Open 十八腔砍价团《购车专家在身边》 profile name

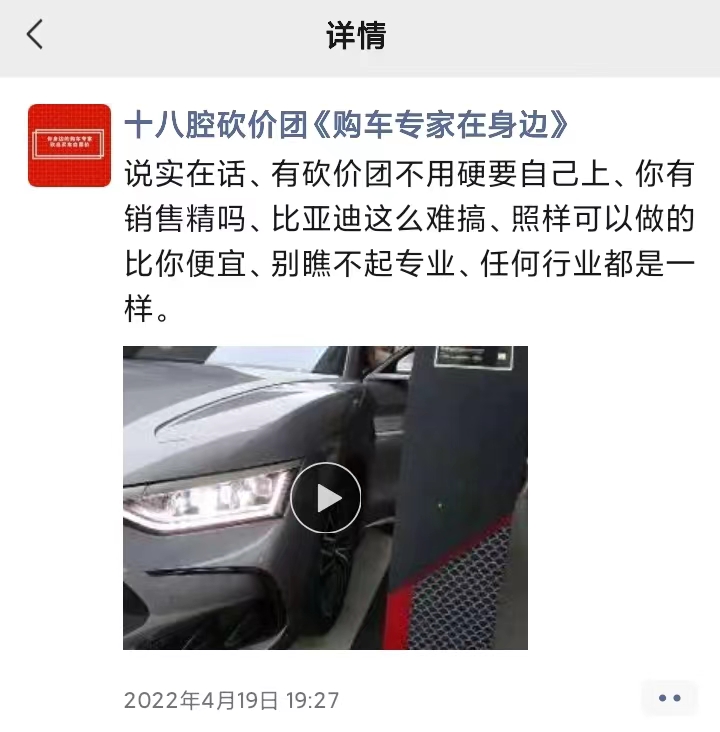[x=346, y=125]
